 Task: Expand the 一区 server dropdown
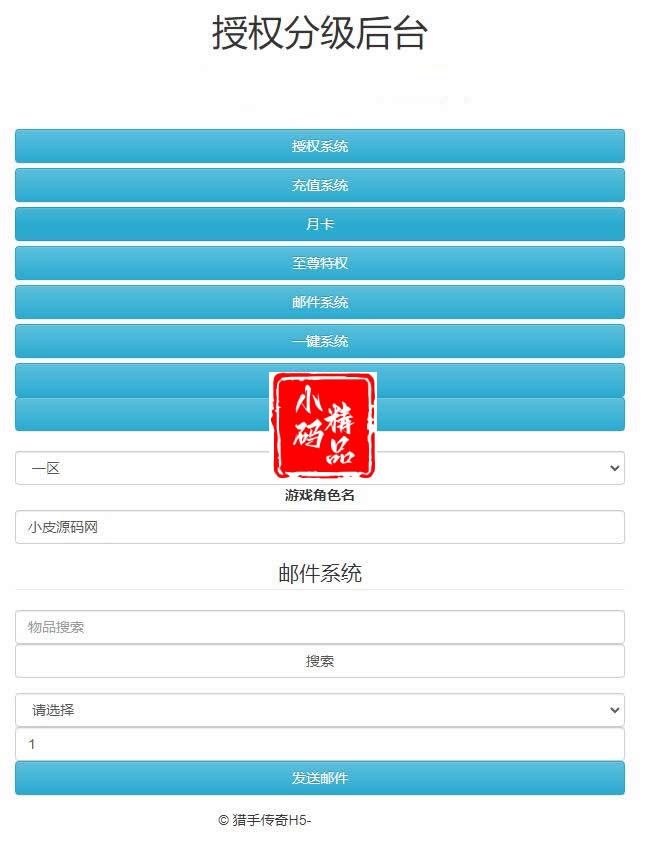[x=319, y=468]
